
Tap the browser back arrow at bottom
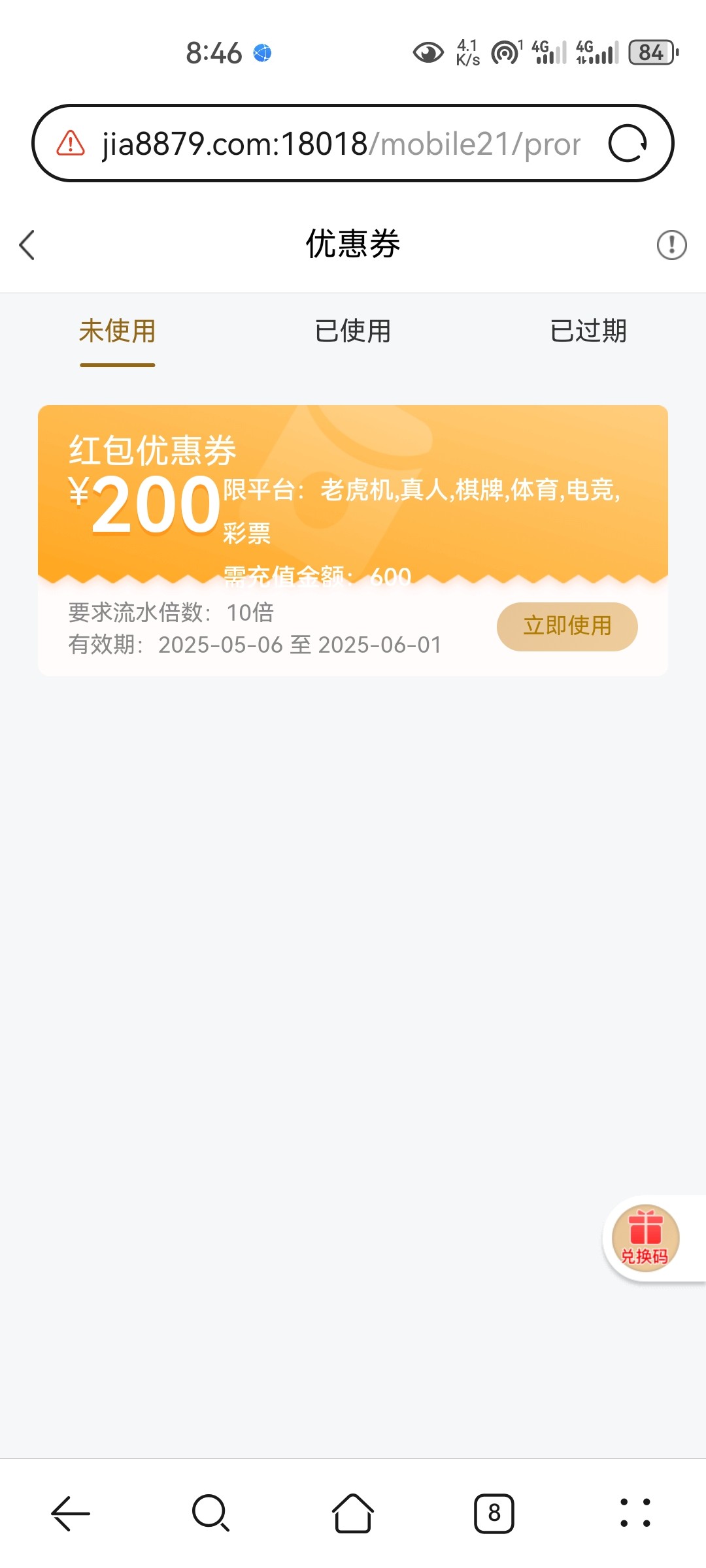tap(71, 1513)
